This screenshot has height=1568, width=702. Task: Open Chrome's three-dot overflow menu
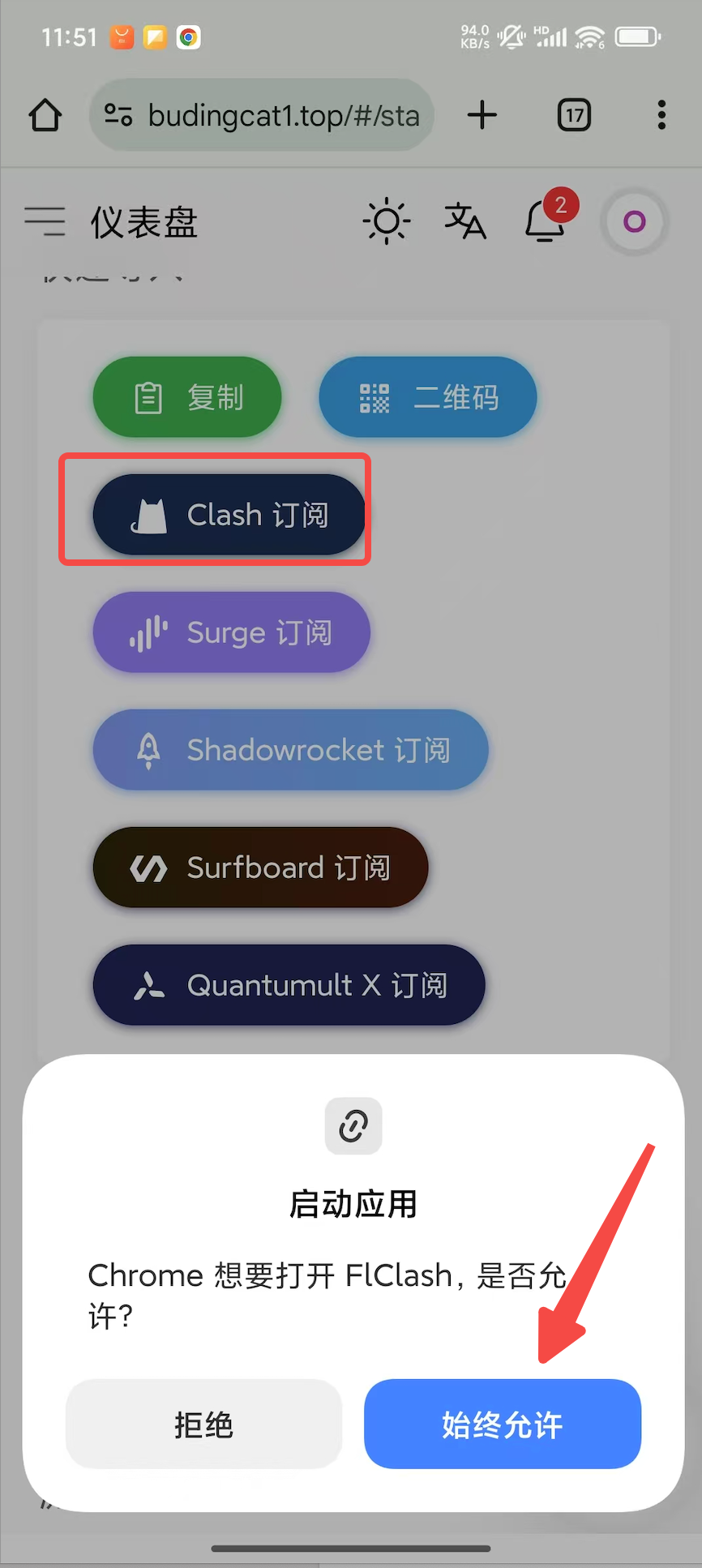[661, 115]
